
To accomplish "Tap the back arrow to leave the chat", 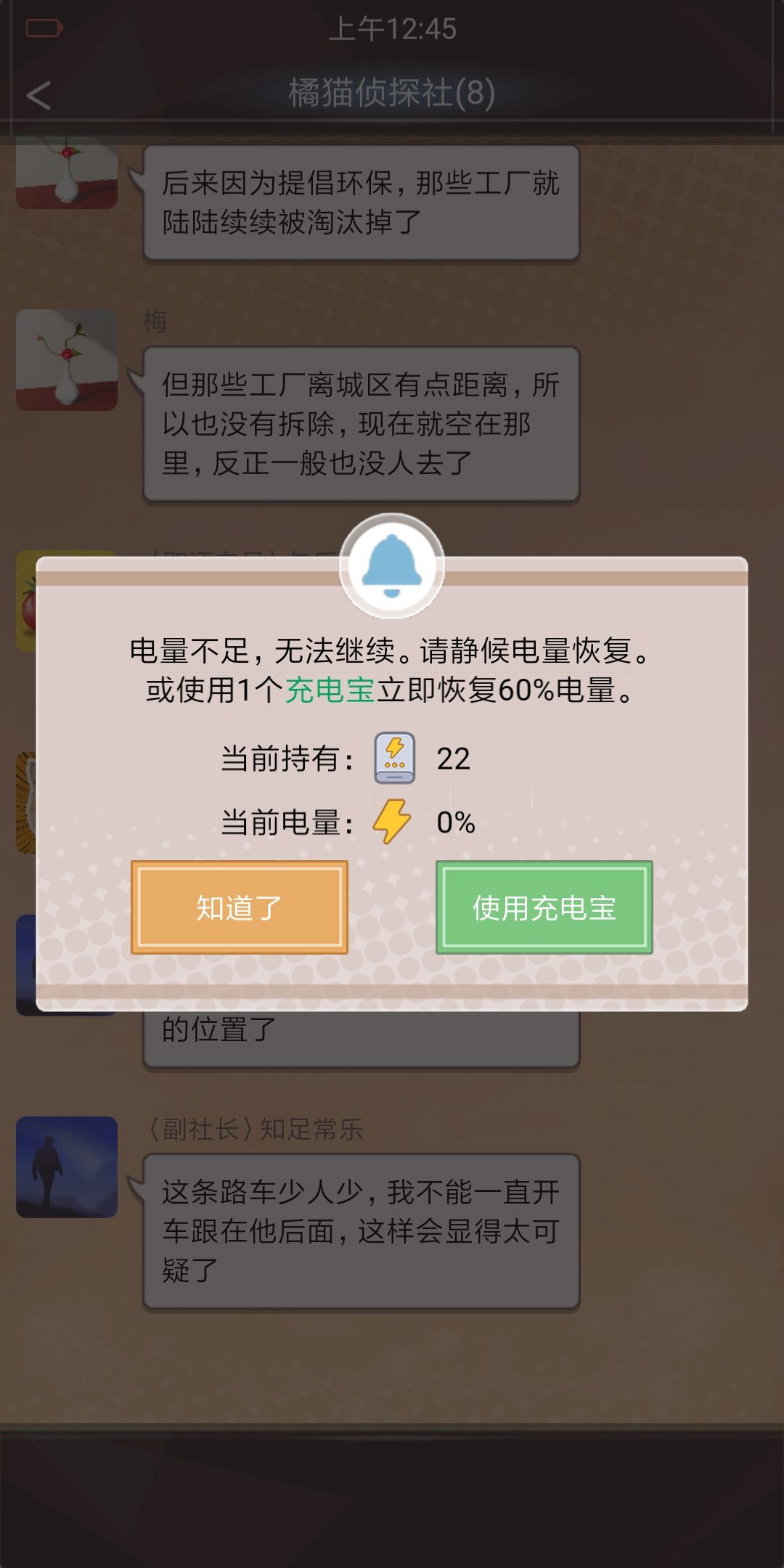I will click(x=40, y=94).
